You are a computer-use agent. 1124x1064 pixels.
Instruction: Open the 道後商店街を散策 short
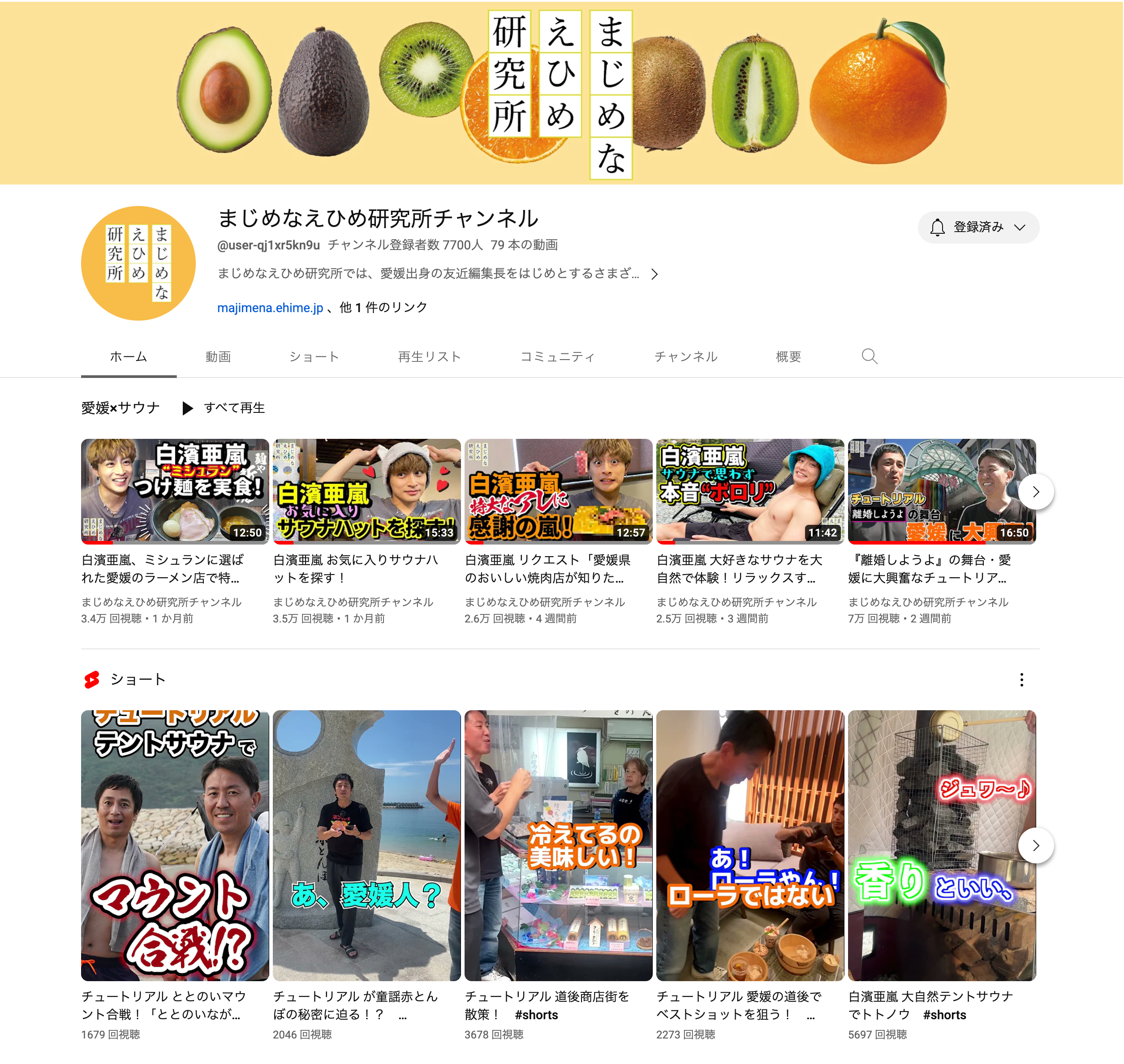click(558, 845)
